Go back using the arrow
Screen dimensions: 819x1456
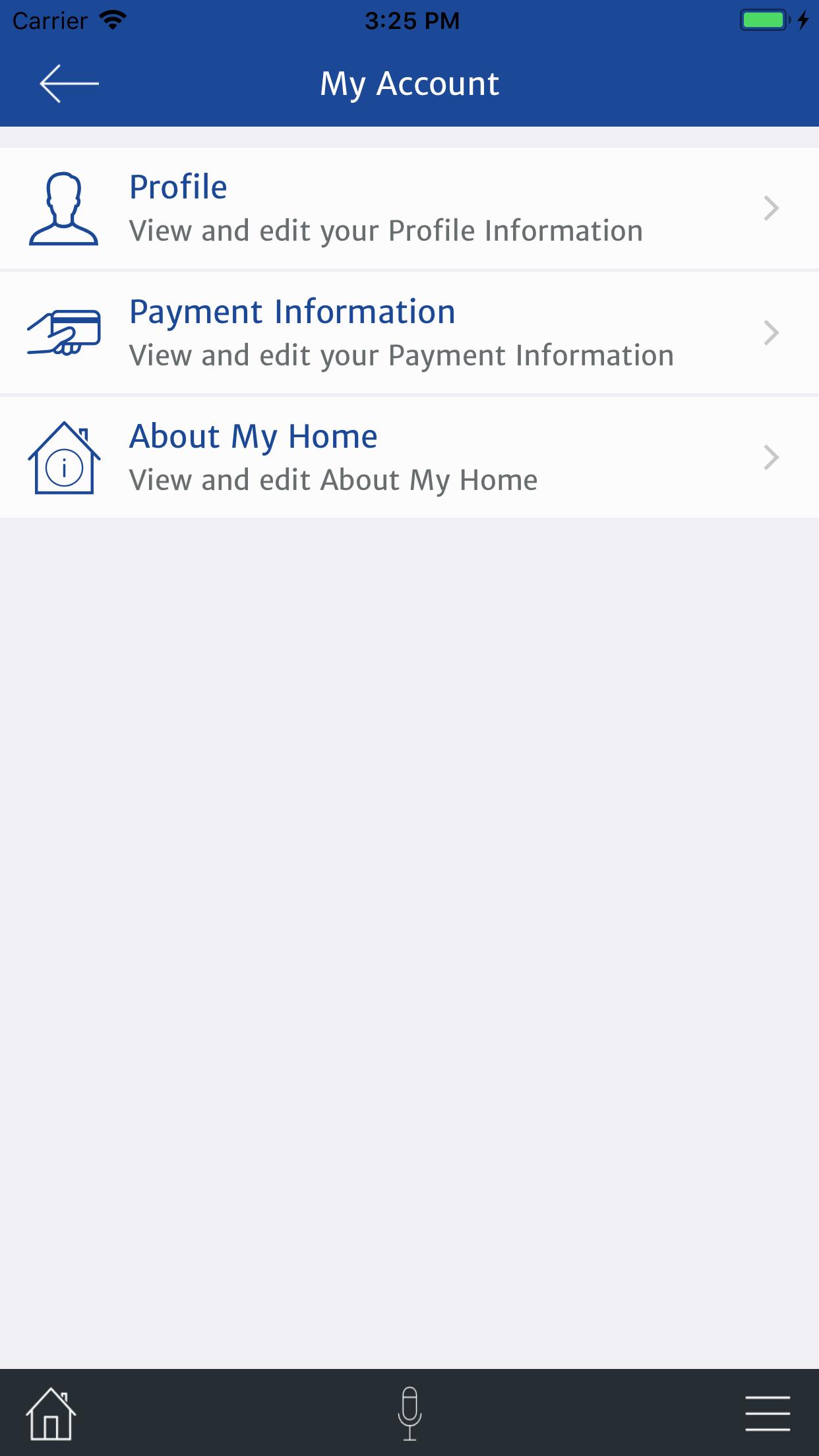(x=69, y=84)
